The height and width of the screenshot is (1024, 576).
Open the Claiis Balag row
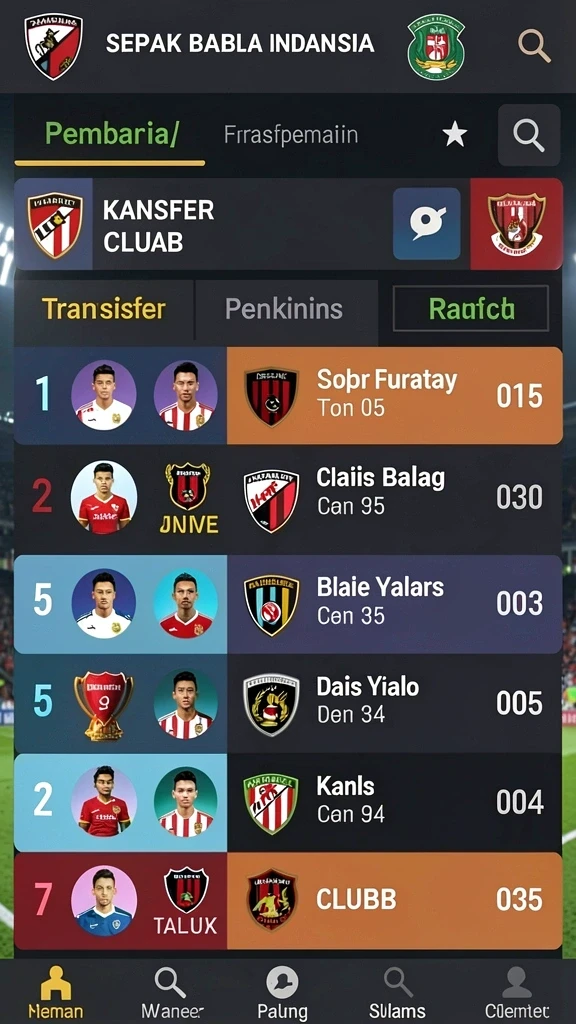coord(288,497)
